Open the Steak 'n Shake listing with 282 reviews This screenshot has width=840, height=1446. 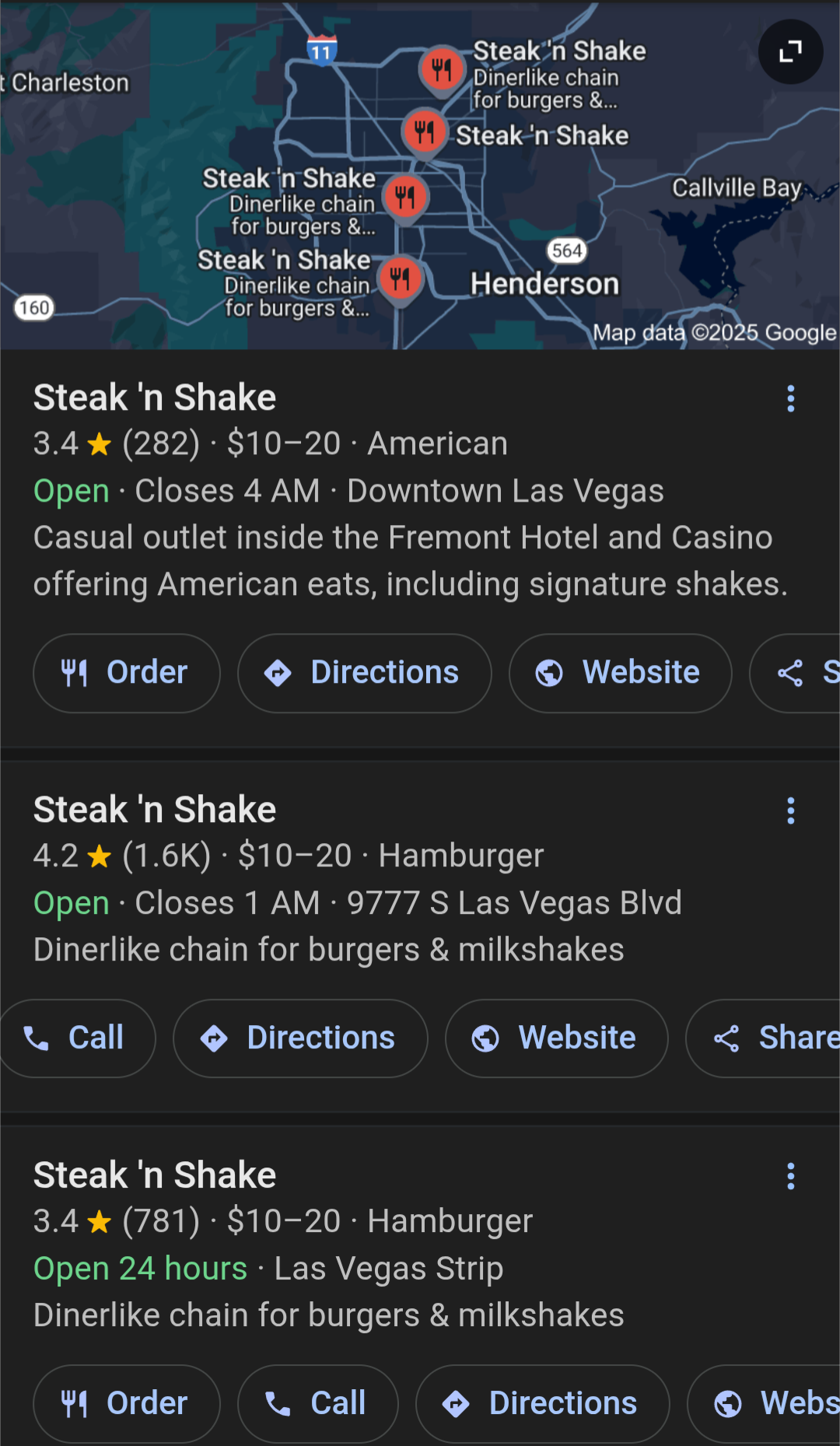coord(155,397)
